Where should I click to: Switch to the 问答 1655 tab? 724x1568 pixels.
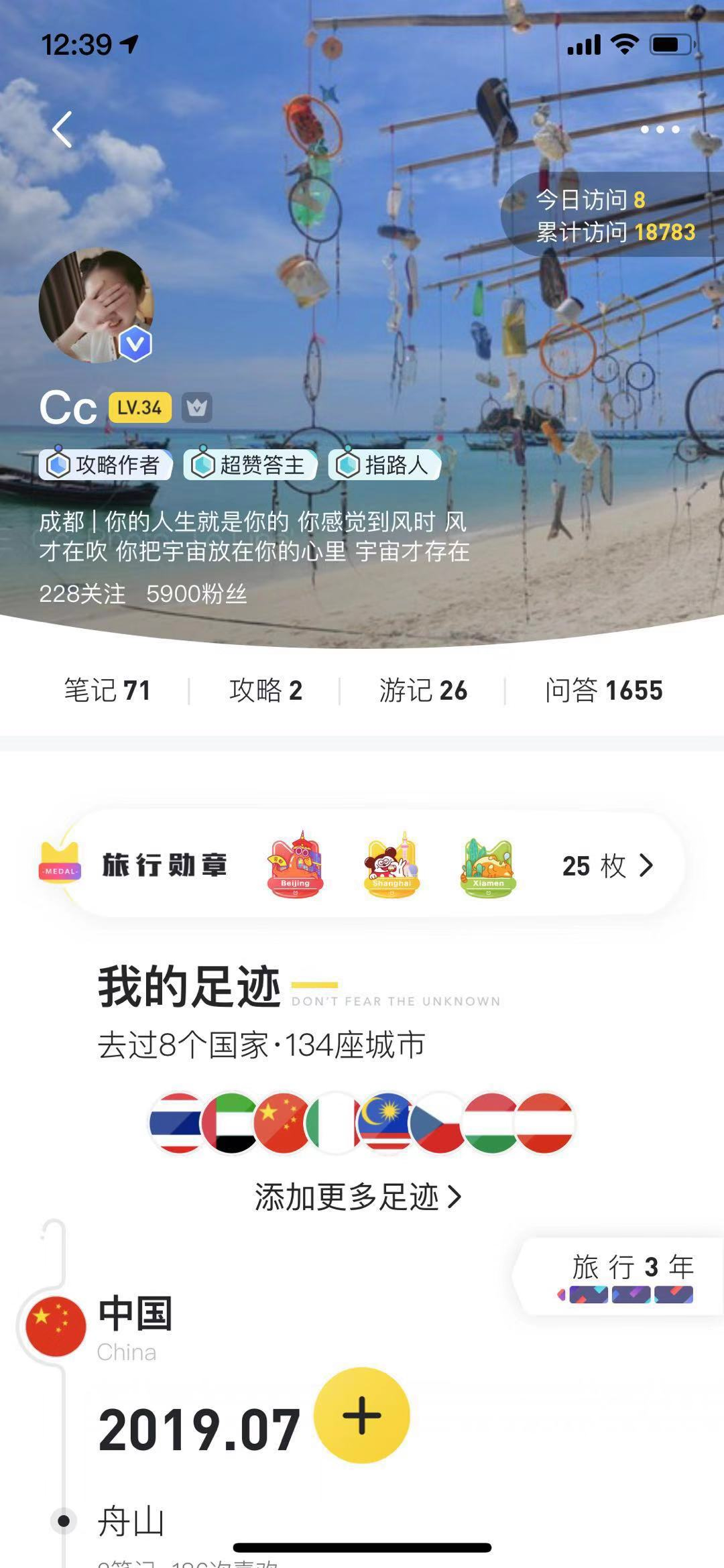point(603,690)
